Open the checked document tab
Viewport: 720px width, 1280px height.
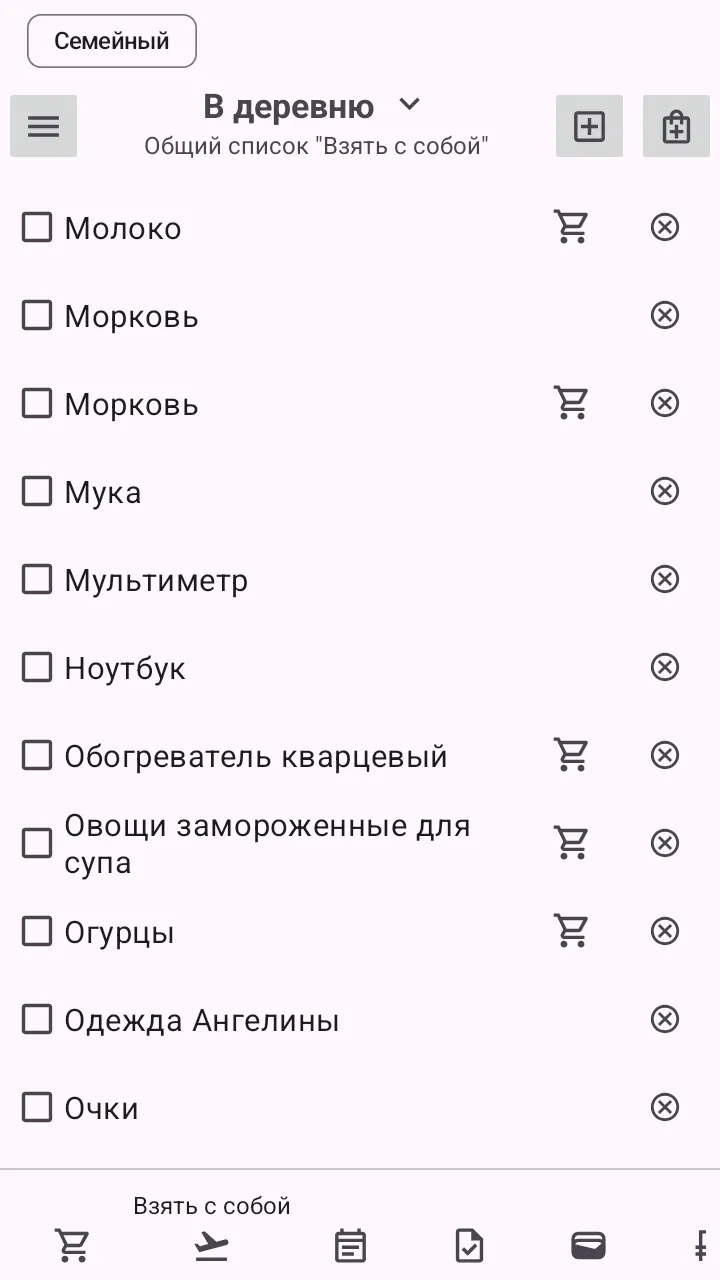(x=469, y=1246)
